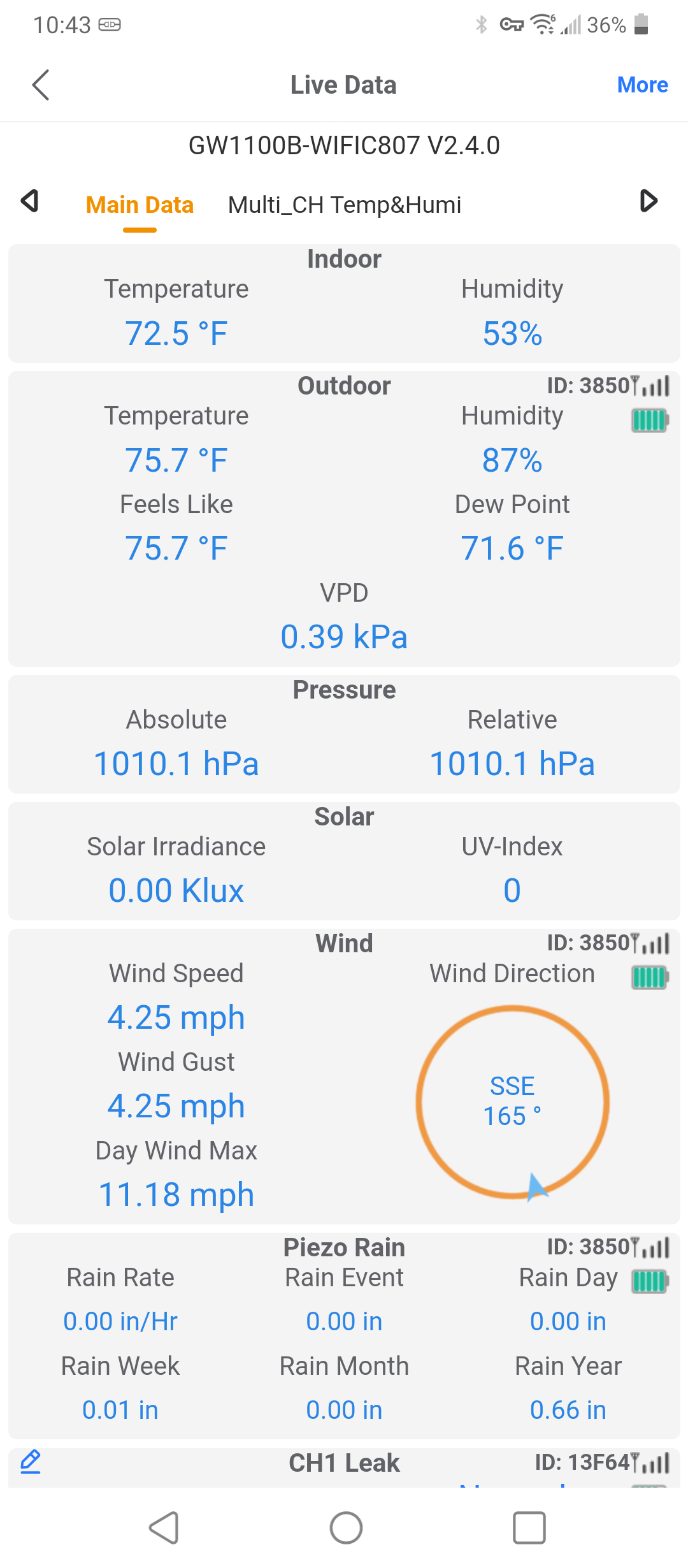Open recent apps in the navigation bar
Viewport: 688px width, 1568px height.
[529, 1528]
